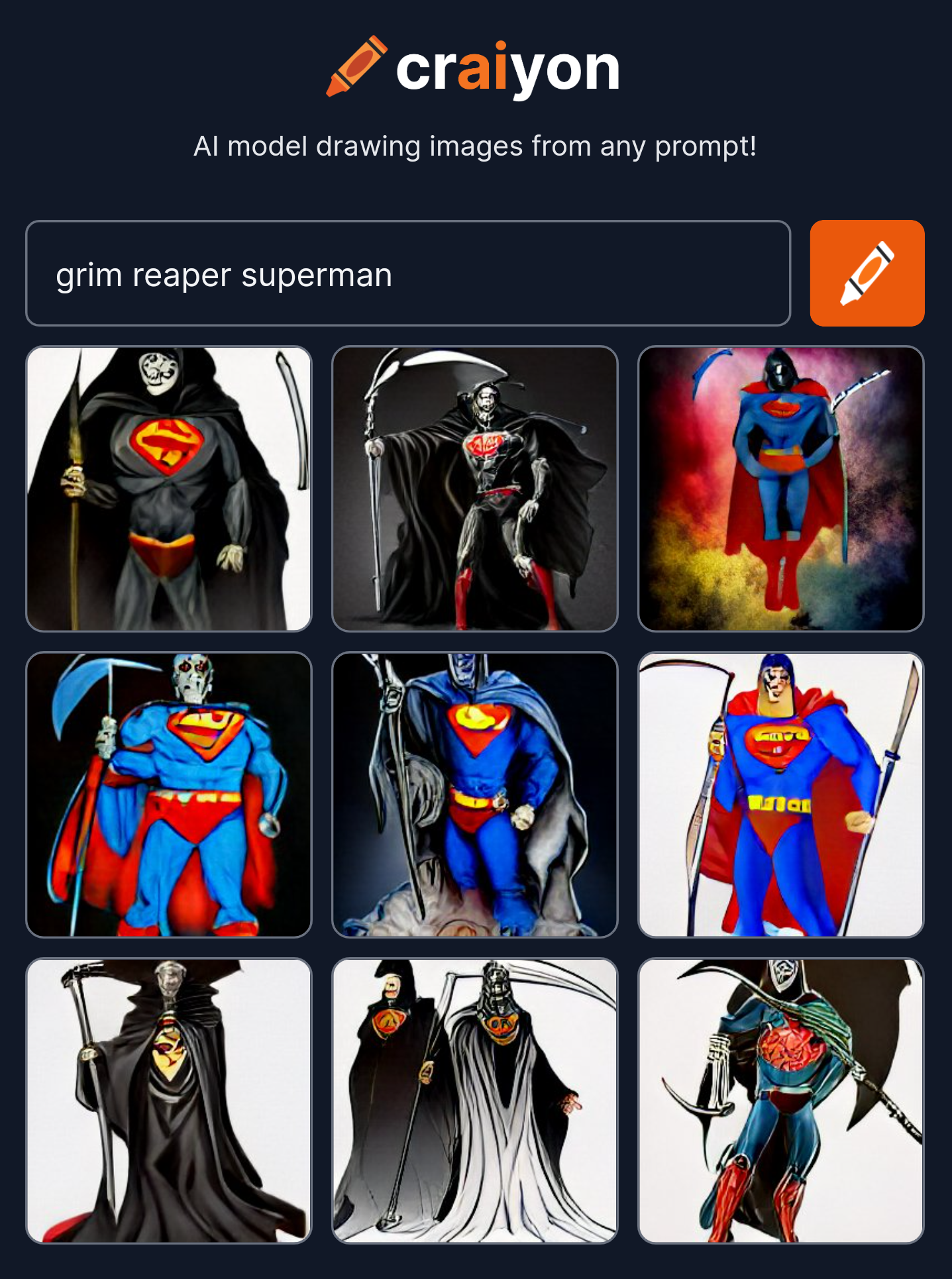Open the top-middle dark reaper with scythe

click(x=475, y=489)
